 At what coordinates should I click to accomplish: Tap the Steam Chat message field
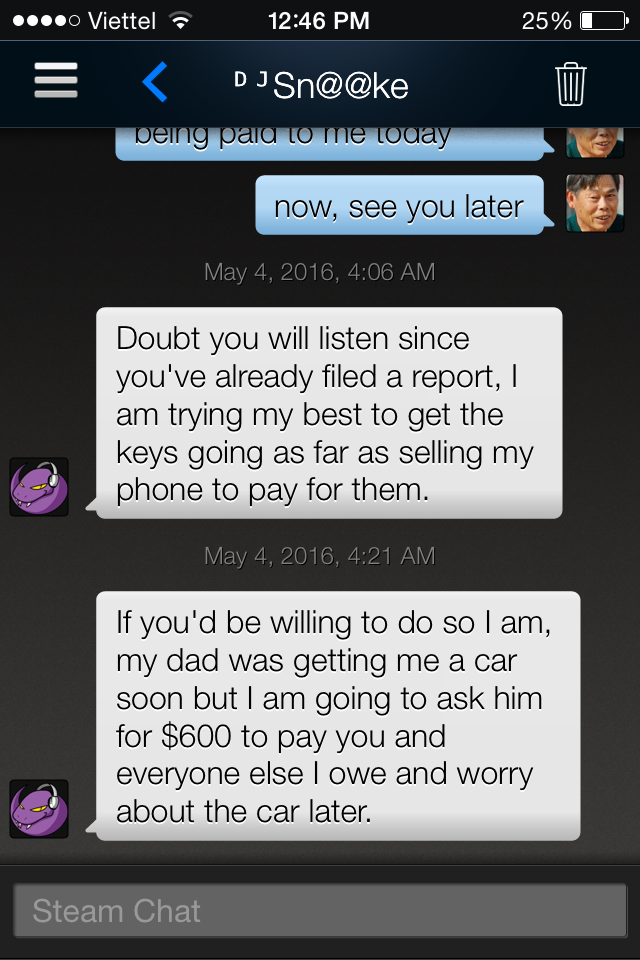(320, 911)
